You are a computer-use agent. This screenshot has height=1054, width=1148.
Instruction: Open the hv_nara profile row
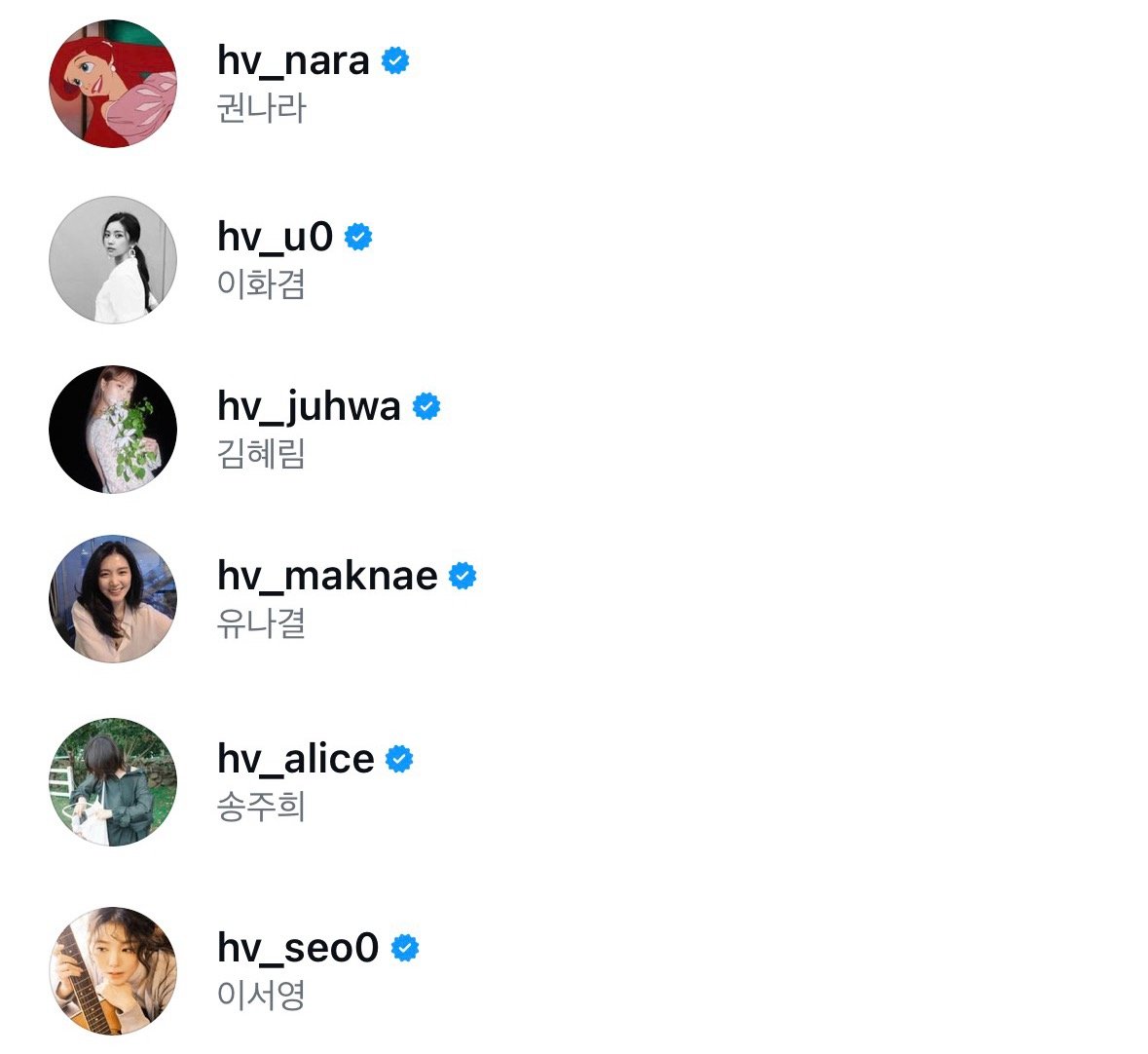293,62
